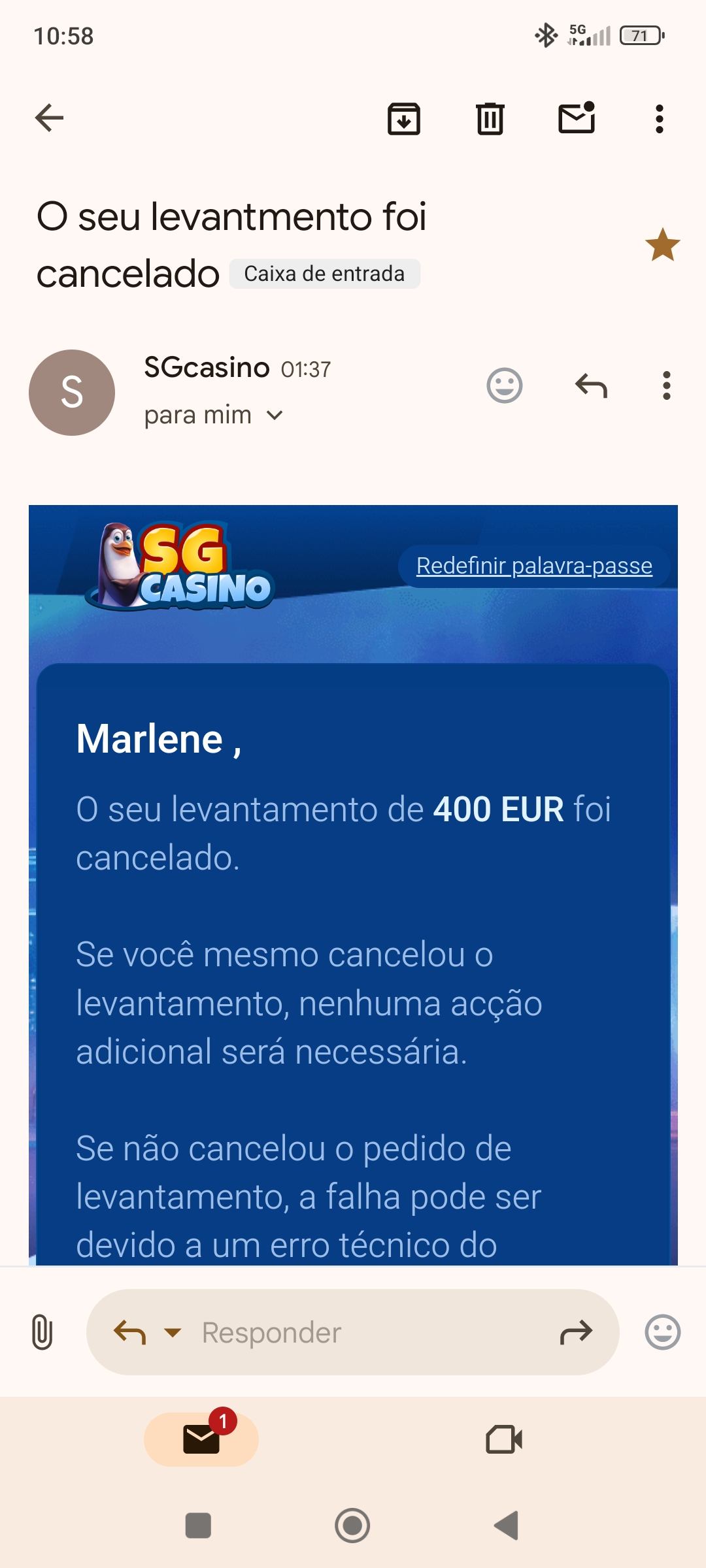
Task: Mark the email as unread
Action: click(x=576, y=119)
